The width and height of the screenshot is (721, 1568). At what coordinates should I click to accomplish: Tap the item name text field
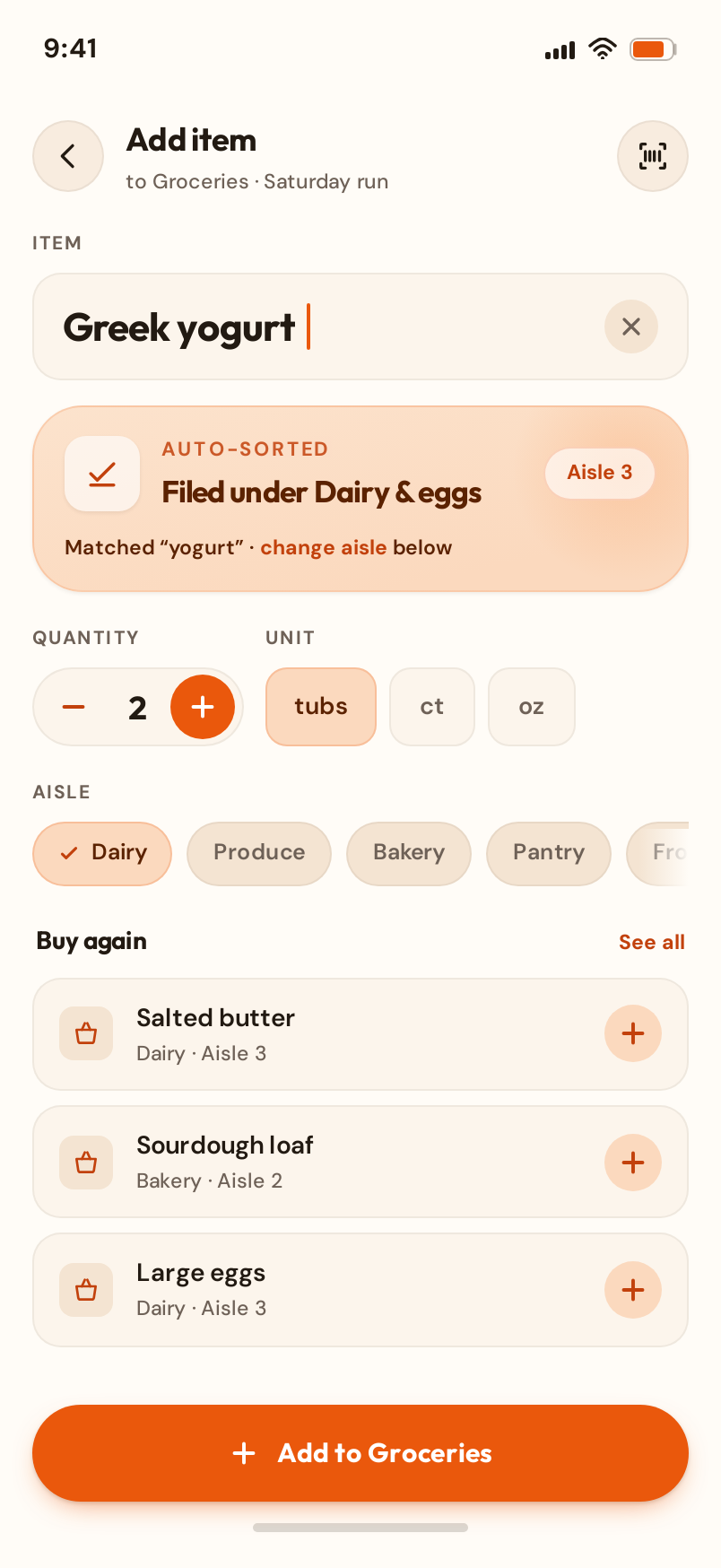coord(360,327)
